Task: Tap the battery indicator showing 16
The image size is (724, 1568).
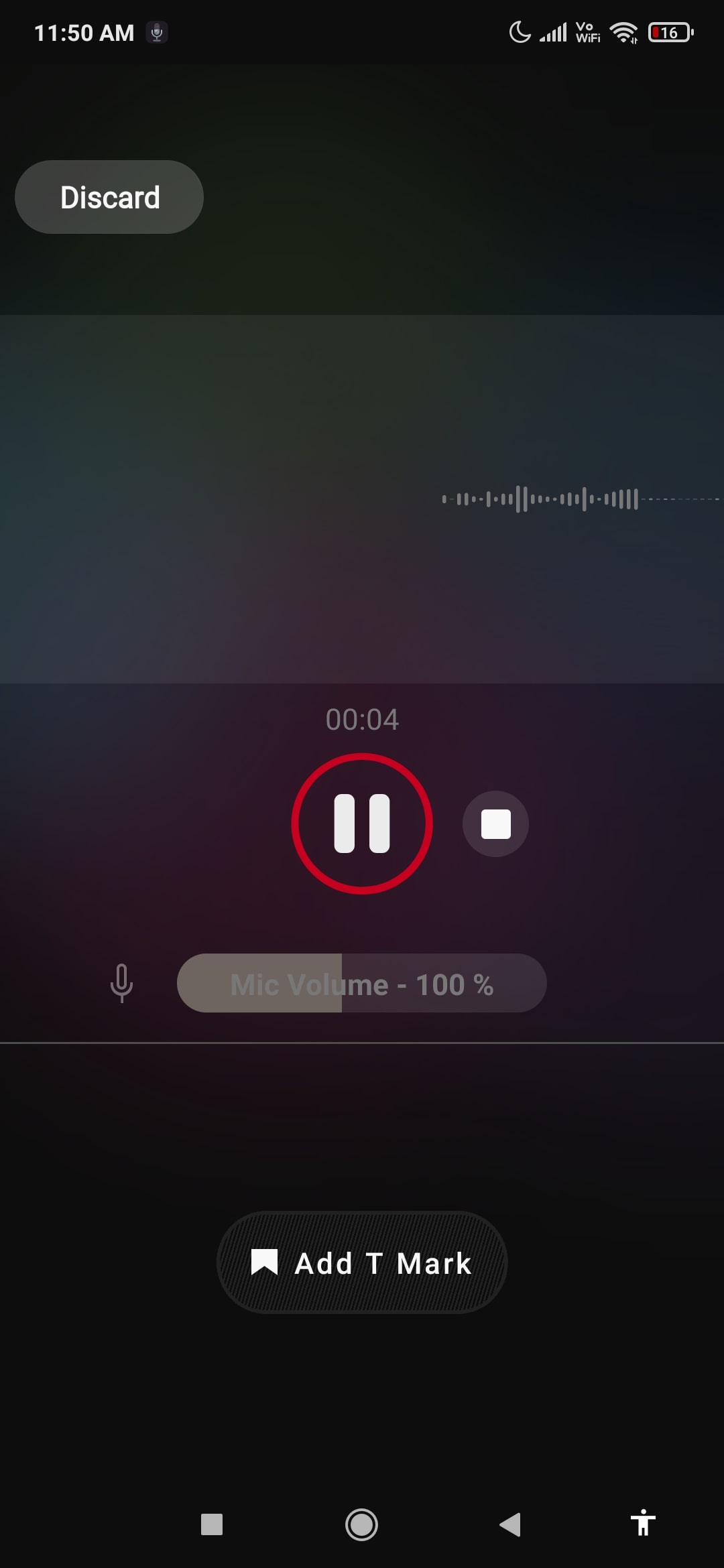Action: 669,32
